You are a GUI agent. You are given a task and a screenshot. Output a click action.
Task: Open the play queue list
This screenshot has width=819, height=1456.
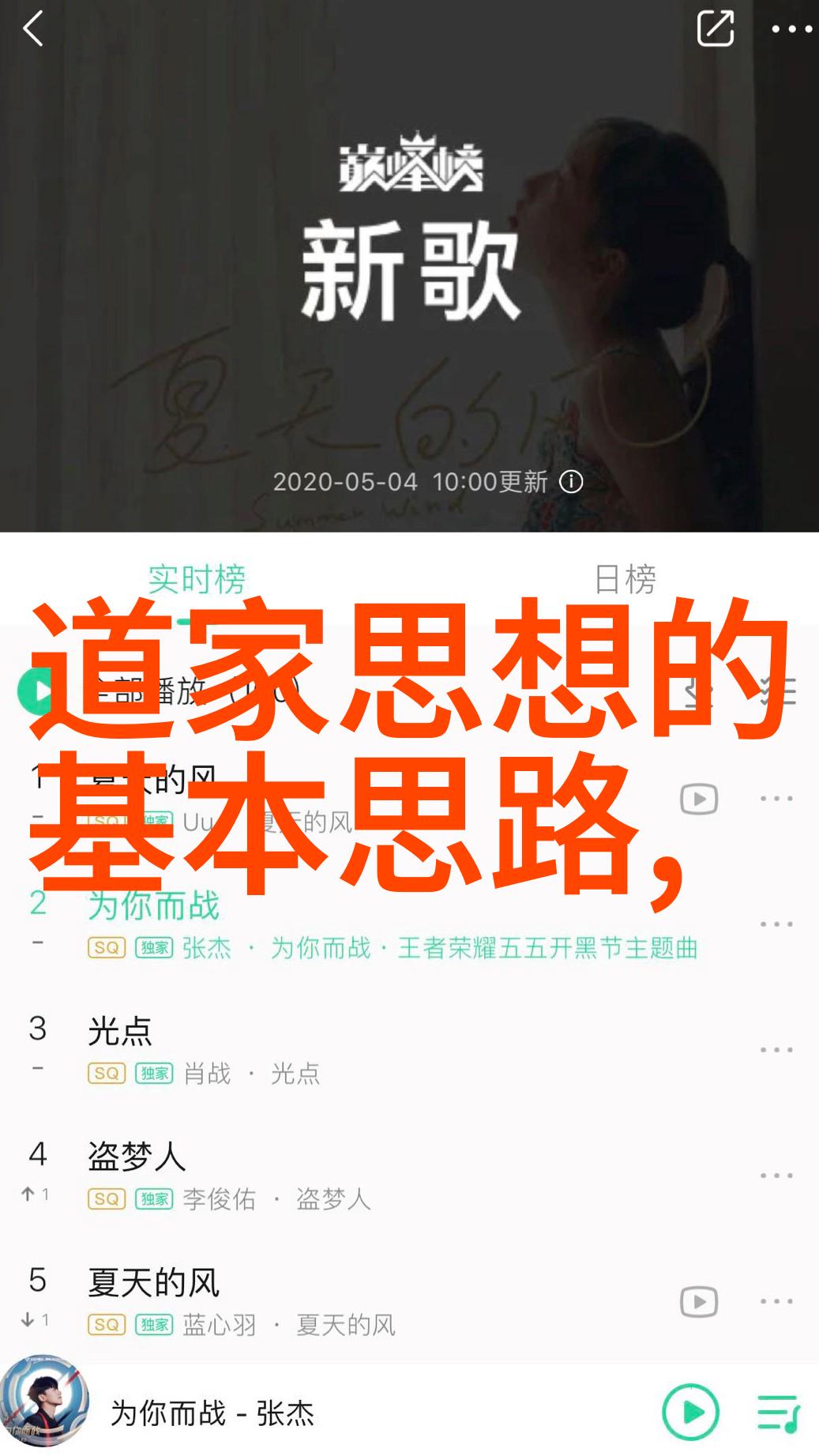pos(778,1413)
